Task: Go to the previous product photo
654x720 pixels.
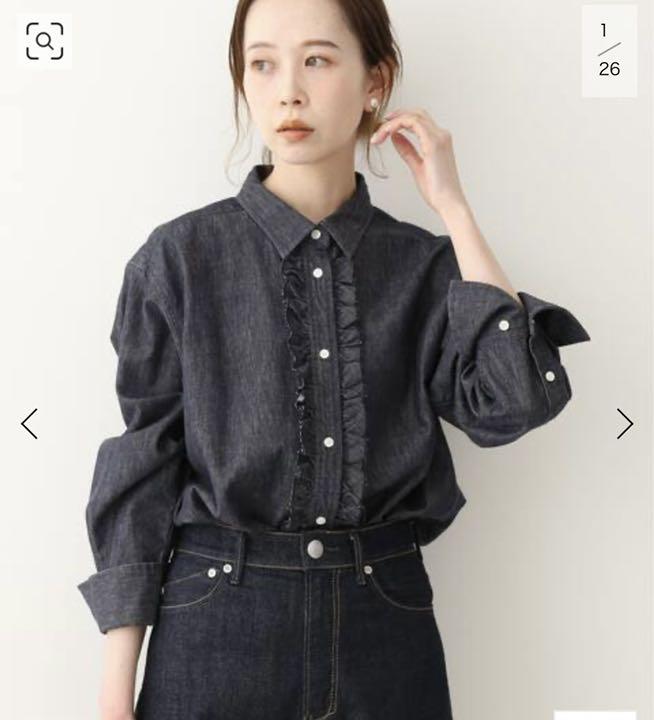Action: point(29,424)
